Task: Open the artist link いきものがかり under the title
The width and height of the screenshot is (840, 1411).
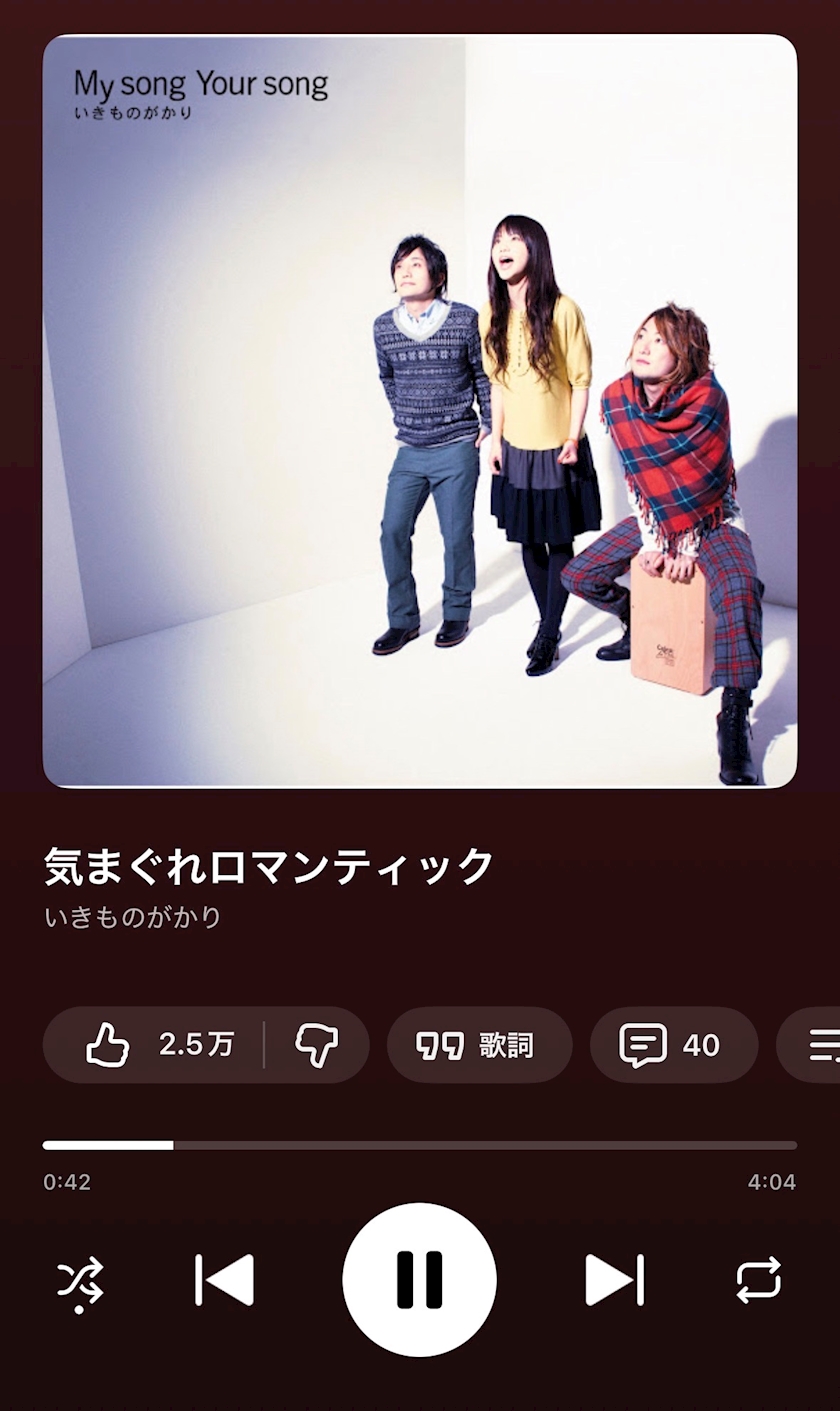Action: coord(133,917)
